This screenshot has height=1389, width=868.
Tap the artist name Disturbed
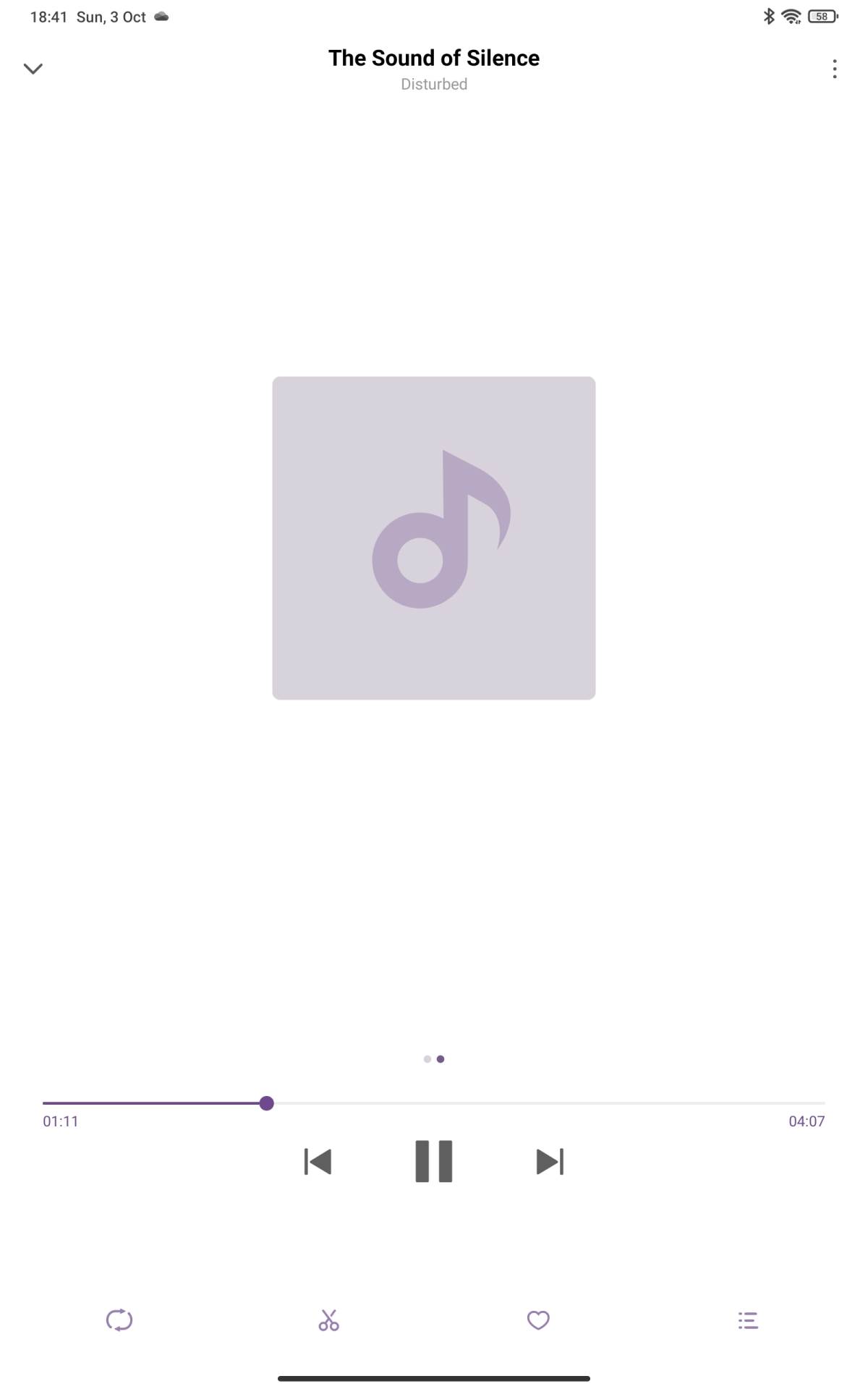click(x=433, y=84)
